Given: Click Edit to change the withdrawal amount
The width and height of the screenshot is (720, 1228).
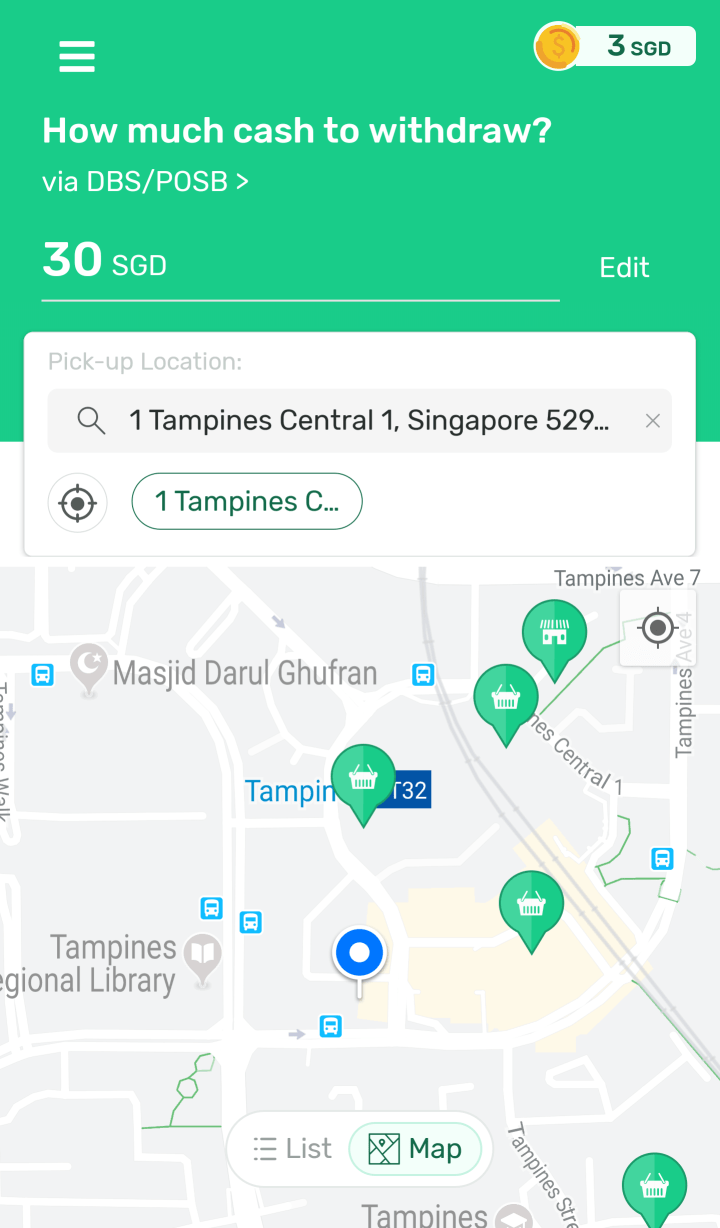Looking at the screenshot, I should pos(623,266).
